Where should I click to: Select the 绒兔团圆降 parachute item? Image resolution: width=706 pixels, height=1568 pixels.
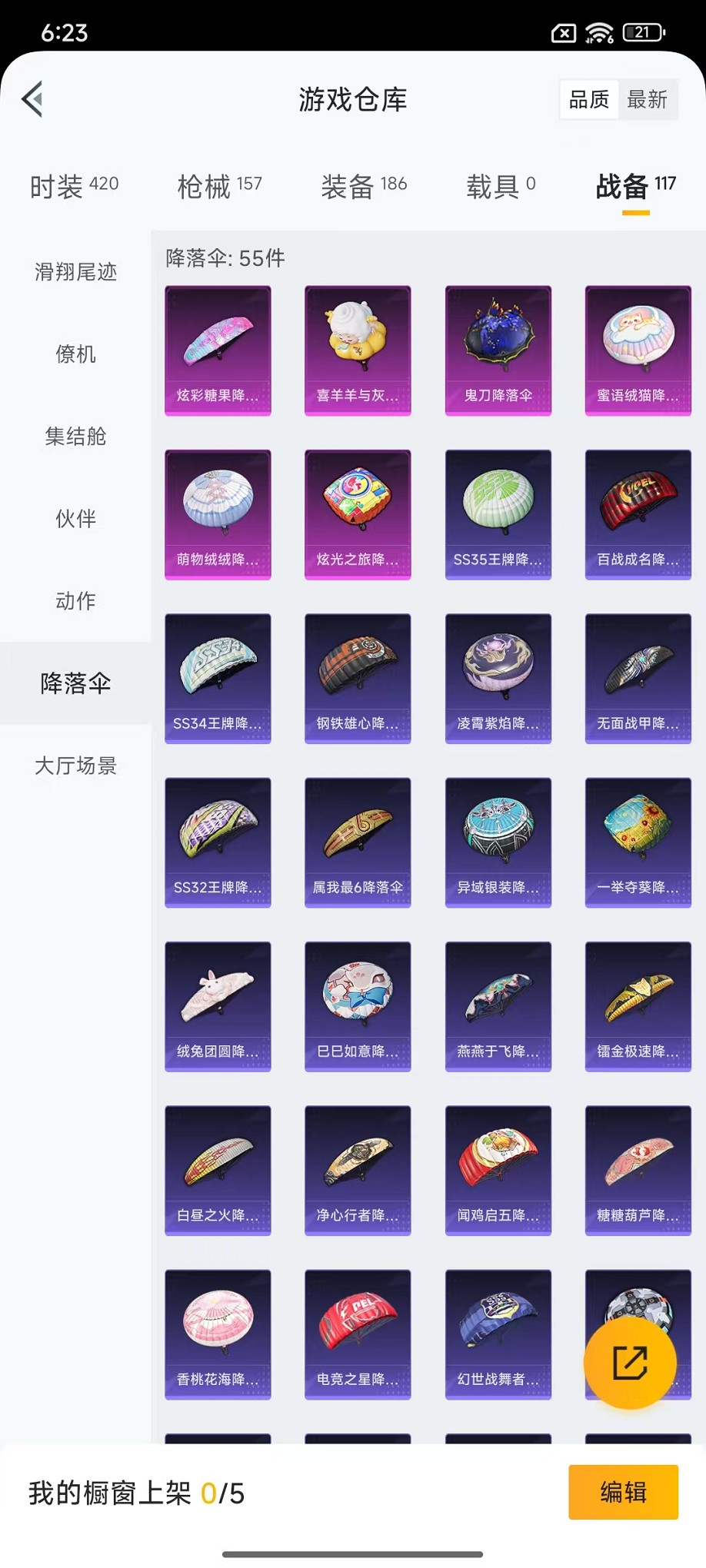(218, 1007)
